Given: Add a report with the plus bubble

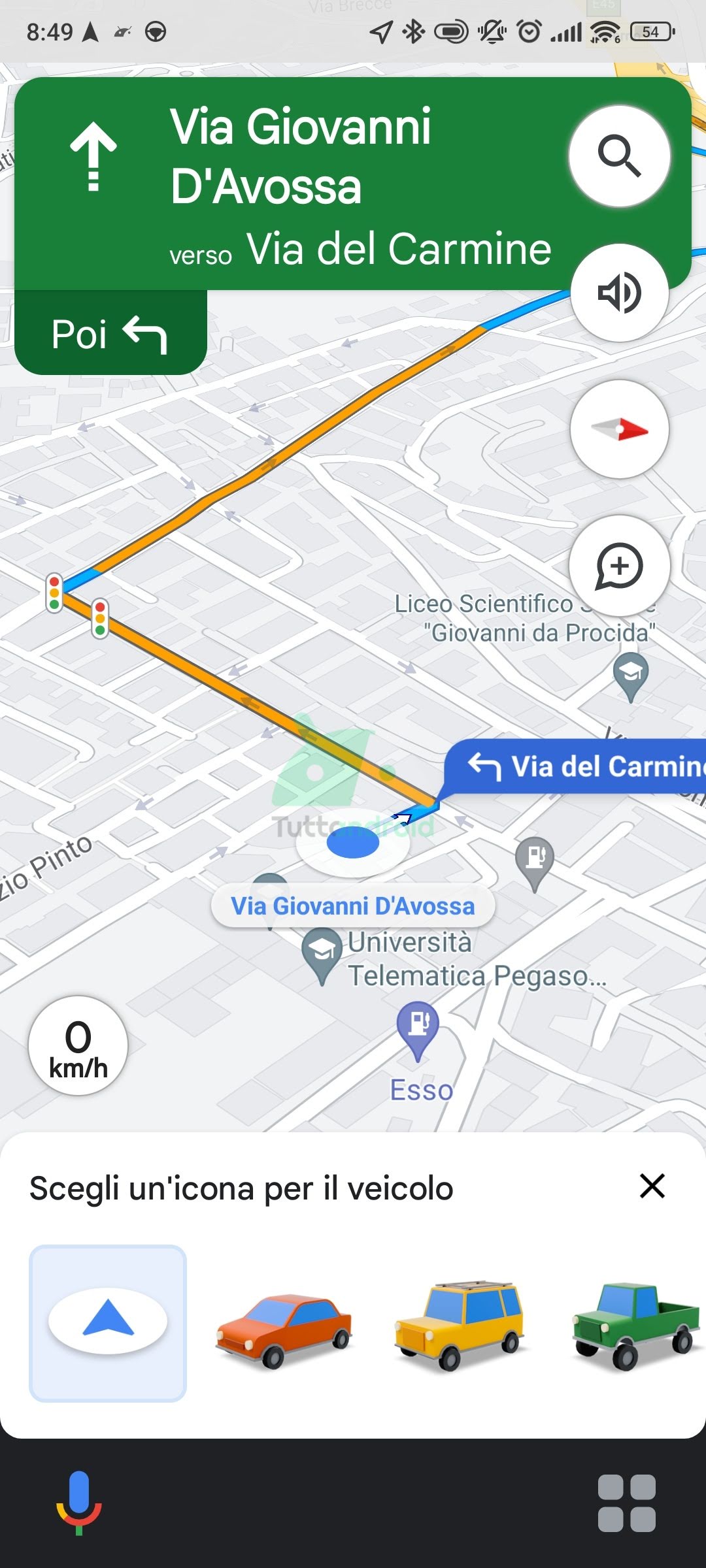Looking at the screenshot, I should coord(619,566).
